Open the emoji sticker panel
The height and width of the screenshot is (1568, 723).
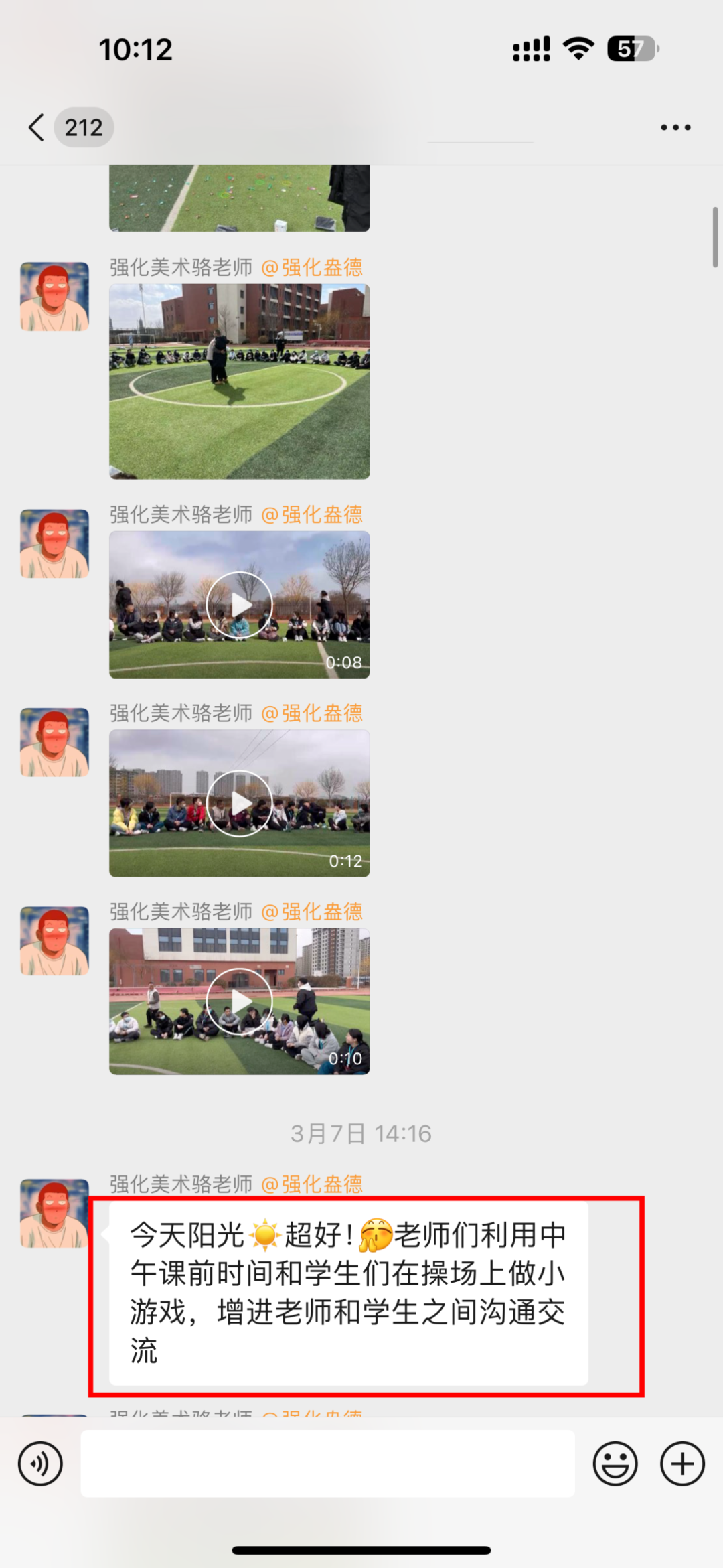click(x=615, y=1464)
